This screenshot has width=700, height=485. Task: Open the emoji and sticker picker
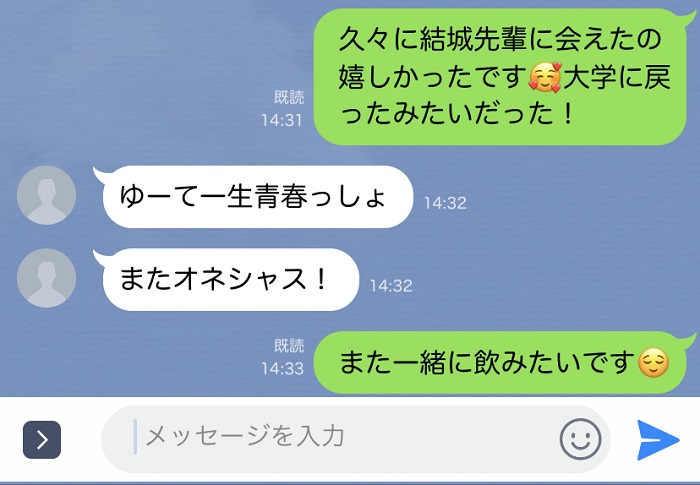pyautogui.click(x=580, y=439)
